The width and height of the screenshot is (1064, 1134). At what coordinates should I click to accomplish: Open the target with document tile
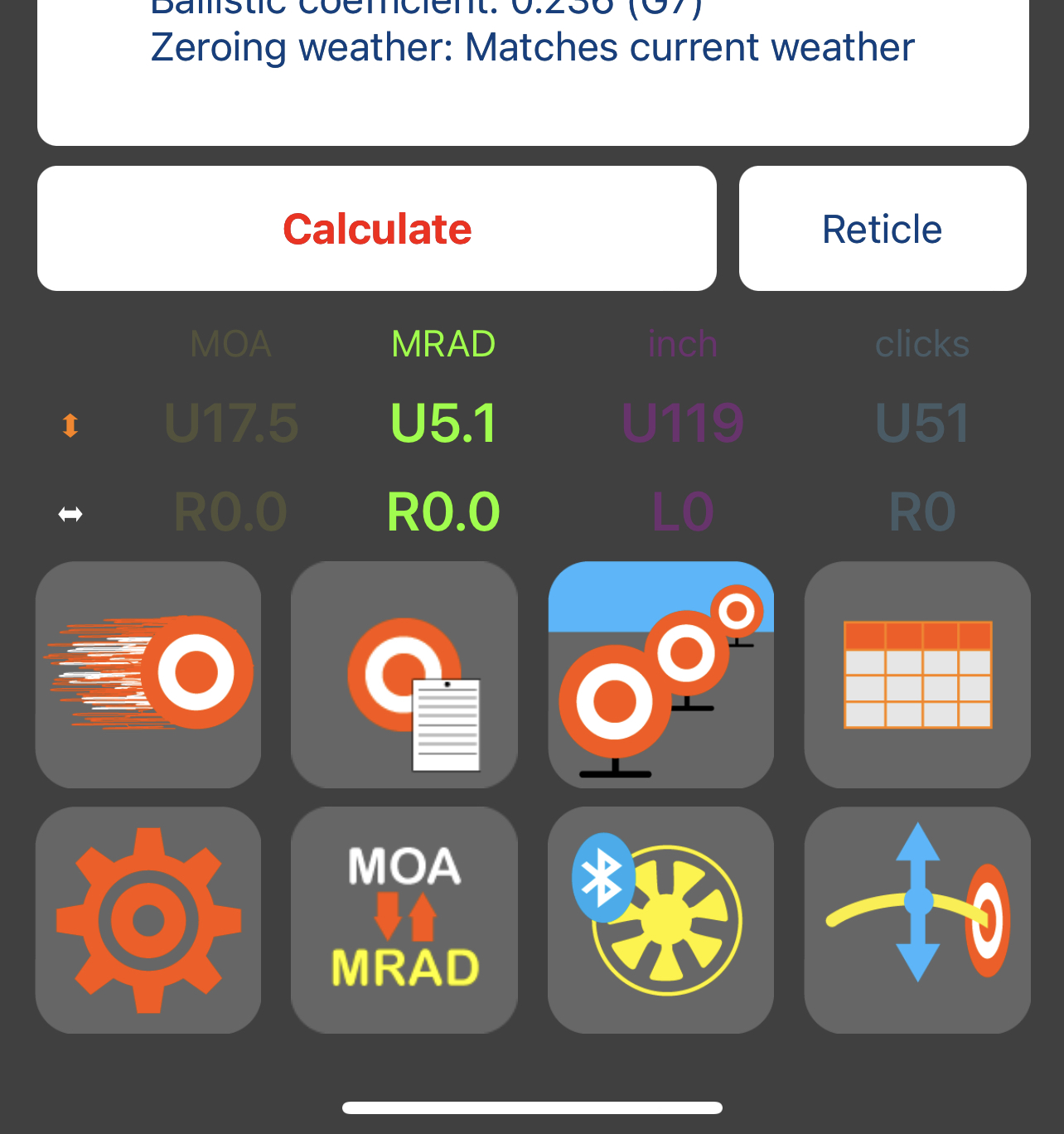click(x=404, y=674)
